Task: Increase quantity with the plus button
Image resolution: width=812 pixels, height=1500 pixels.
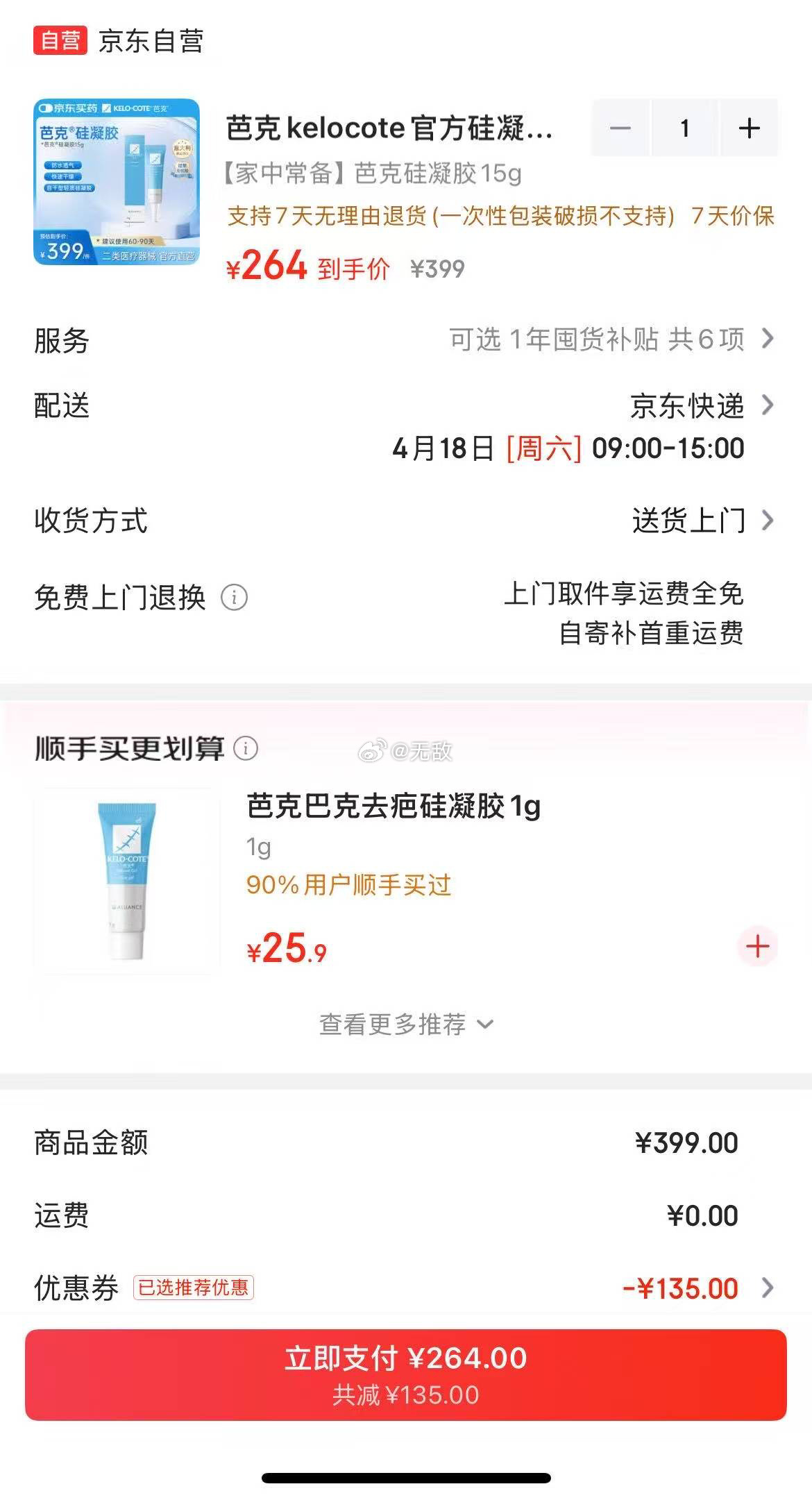Action: point(749,128)
